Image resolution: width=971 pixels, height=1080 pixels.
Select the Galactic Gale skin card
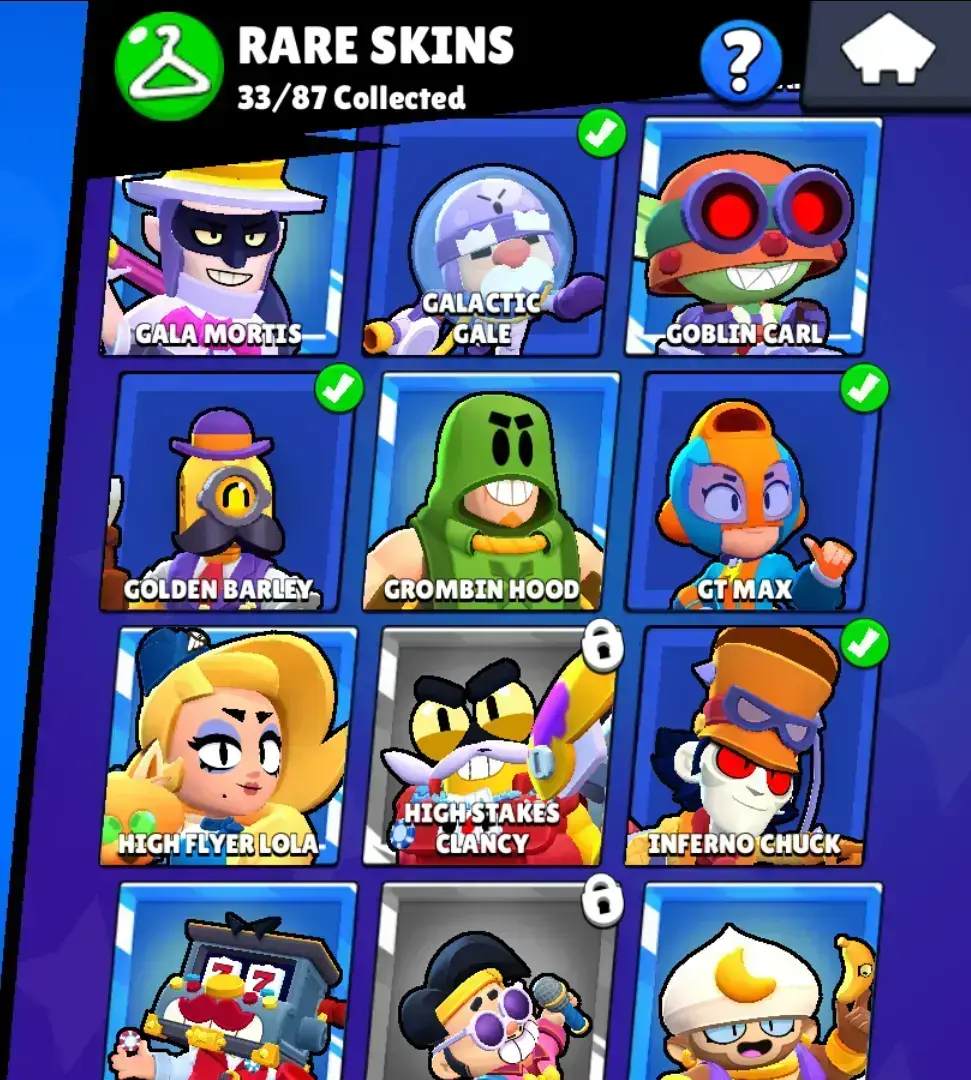click(490, 240)
